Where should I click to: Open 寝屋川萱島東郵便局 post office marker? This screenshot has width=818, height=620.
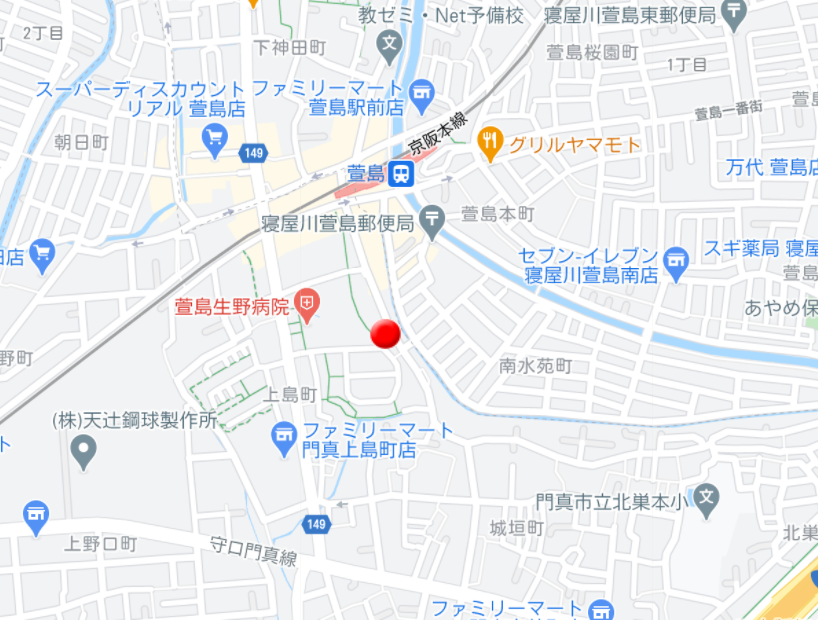pyautogui.click(x=735, y=14)
